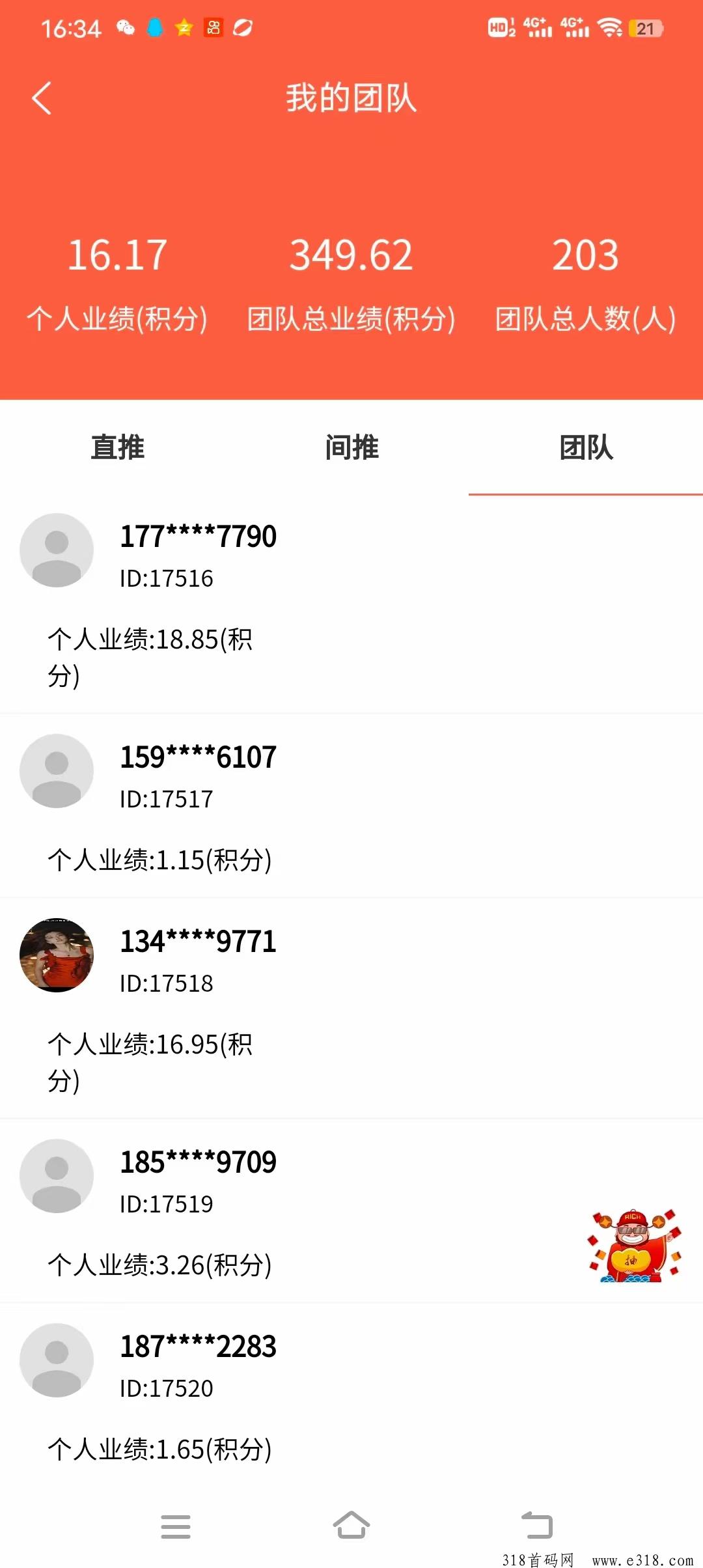Open team member 185****9709
The height and width of the screenshot is (1568, 703).
click(x=351, y=1211)
